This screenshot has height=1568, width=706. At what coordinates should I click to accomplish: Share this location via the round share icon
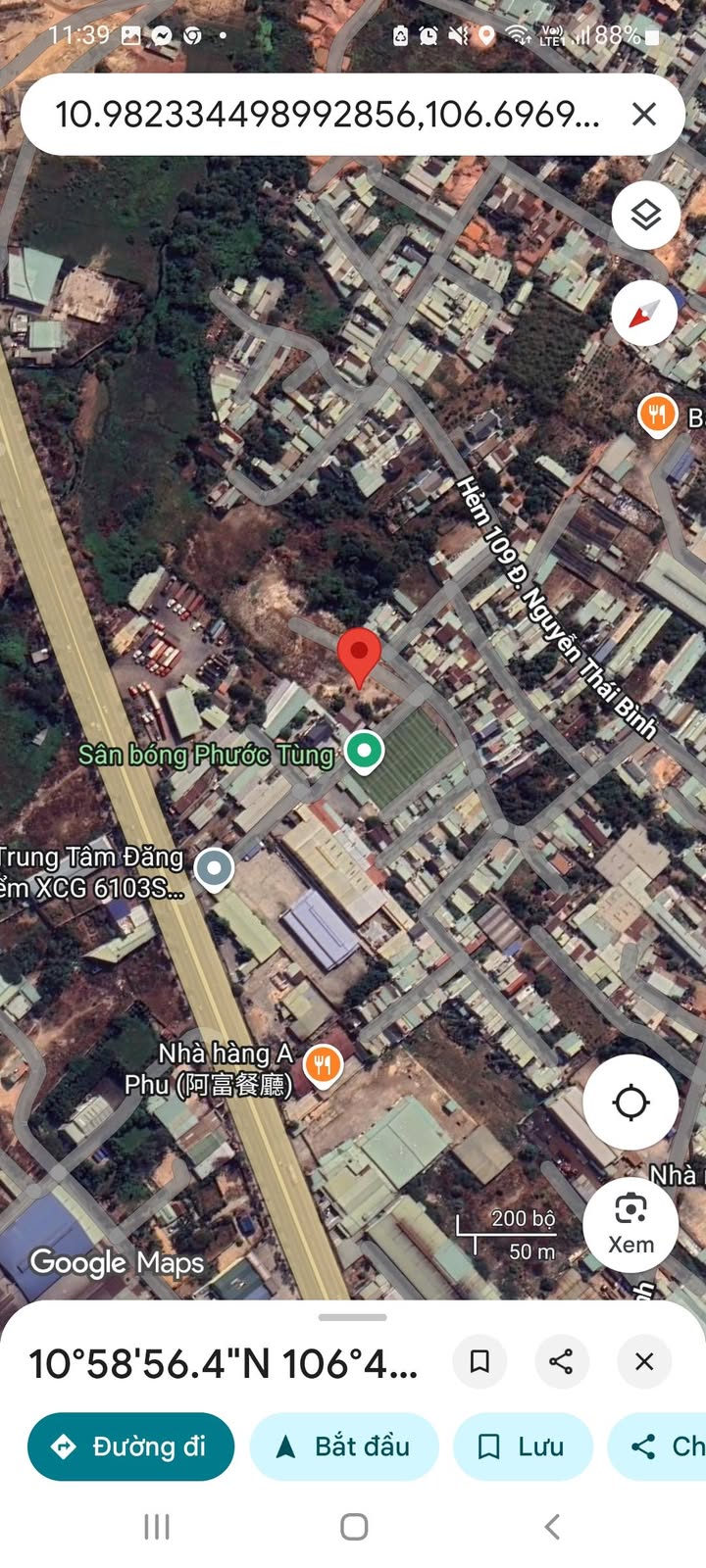(x=562, y=1361)
